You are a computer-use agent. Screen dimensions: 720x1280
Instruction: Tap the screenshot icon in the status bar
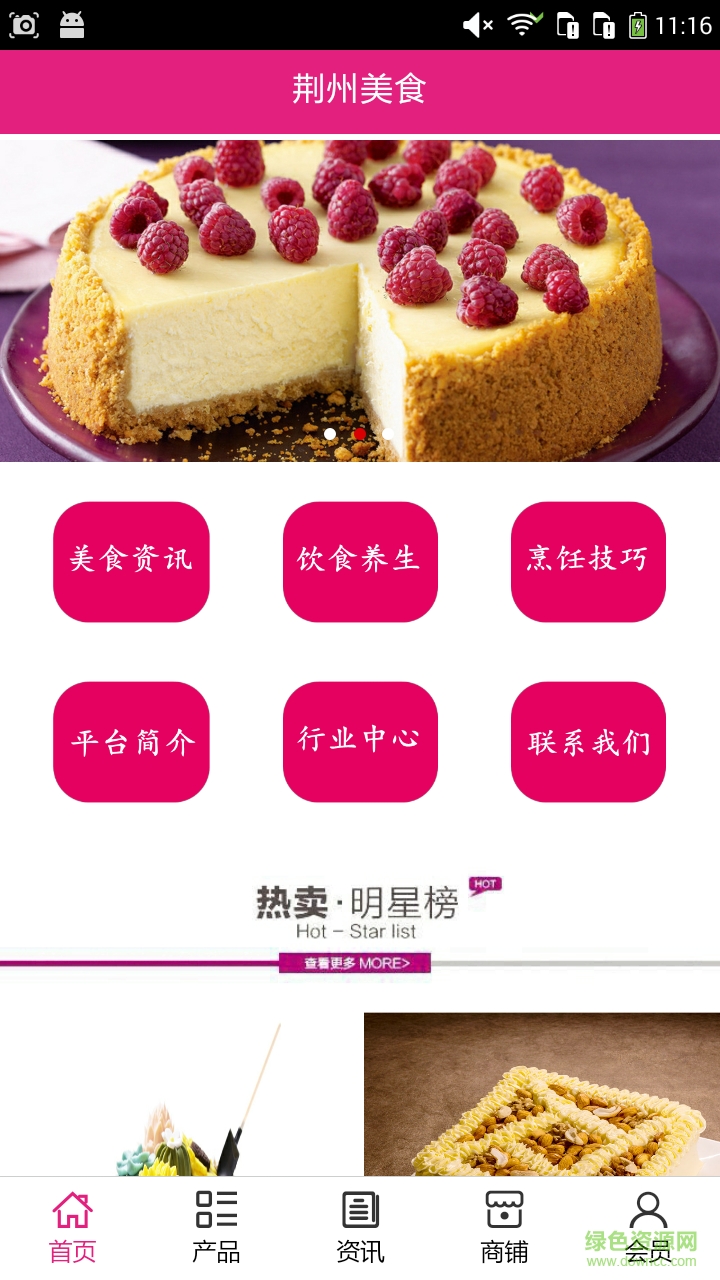pos(25,20)
